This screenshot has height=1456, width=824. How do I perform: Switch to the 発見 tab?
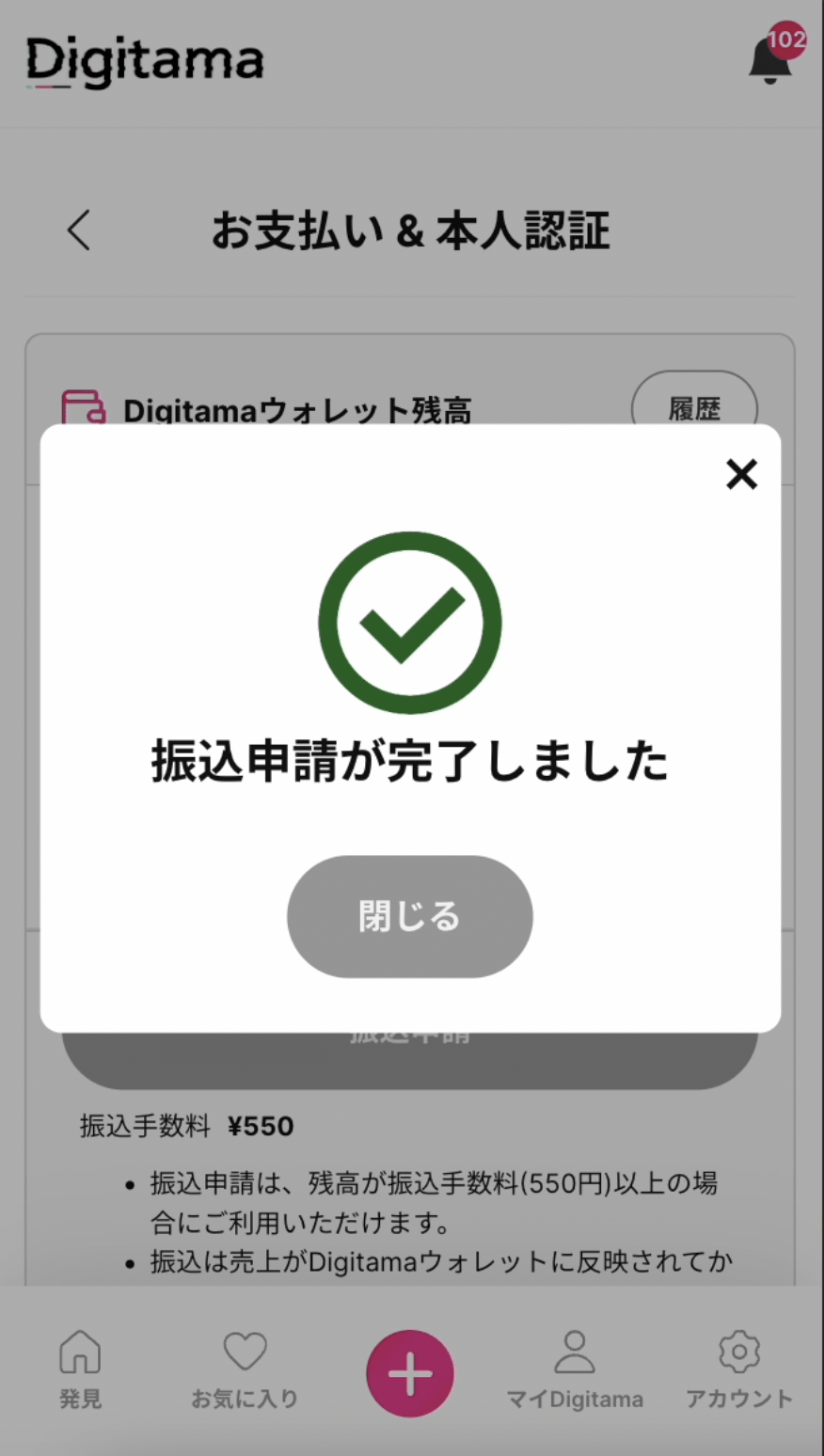point(80,1369)
